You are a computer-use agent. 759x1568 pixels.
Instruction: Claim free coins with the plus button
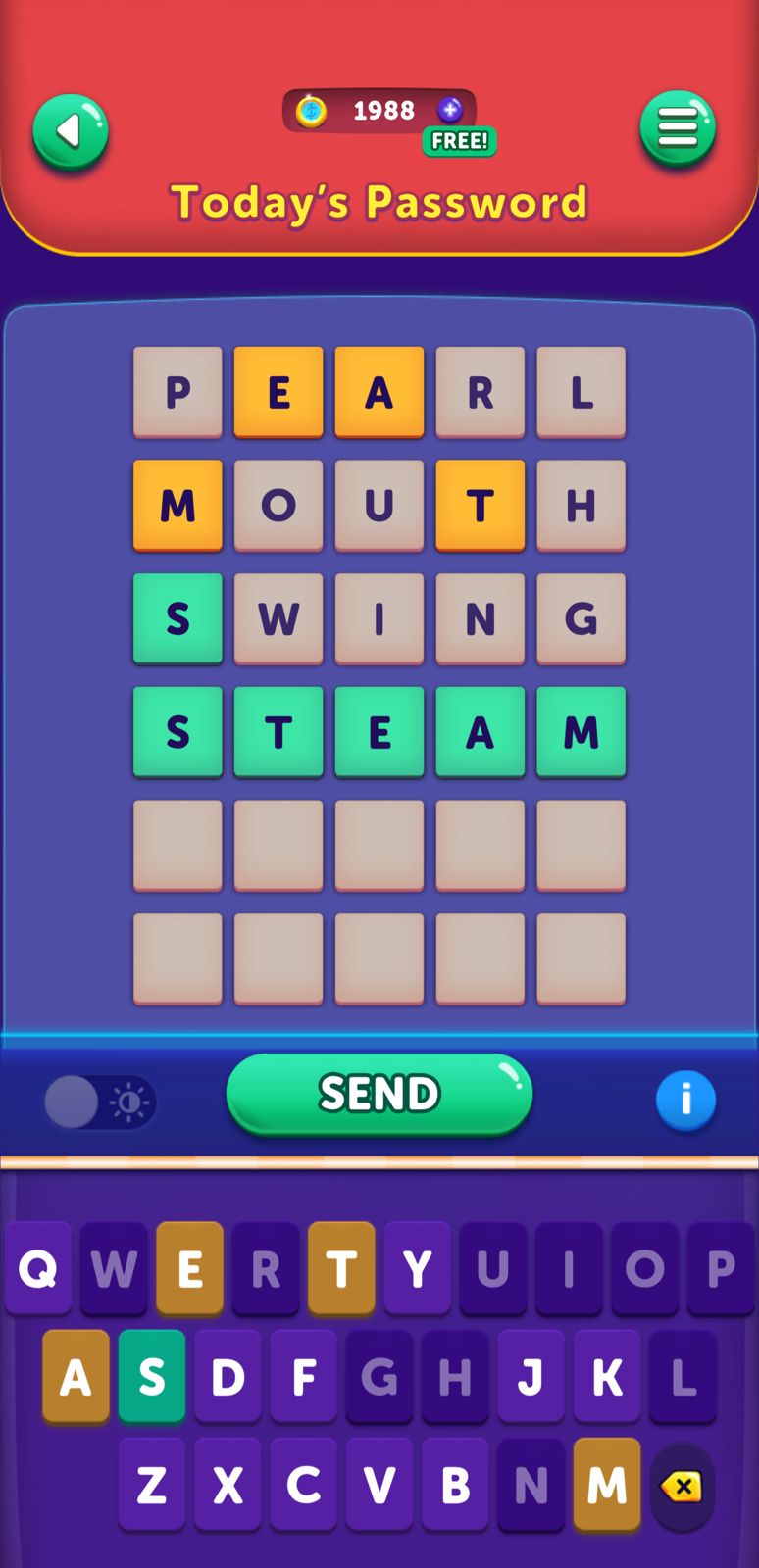450,110
